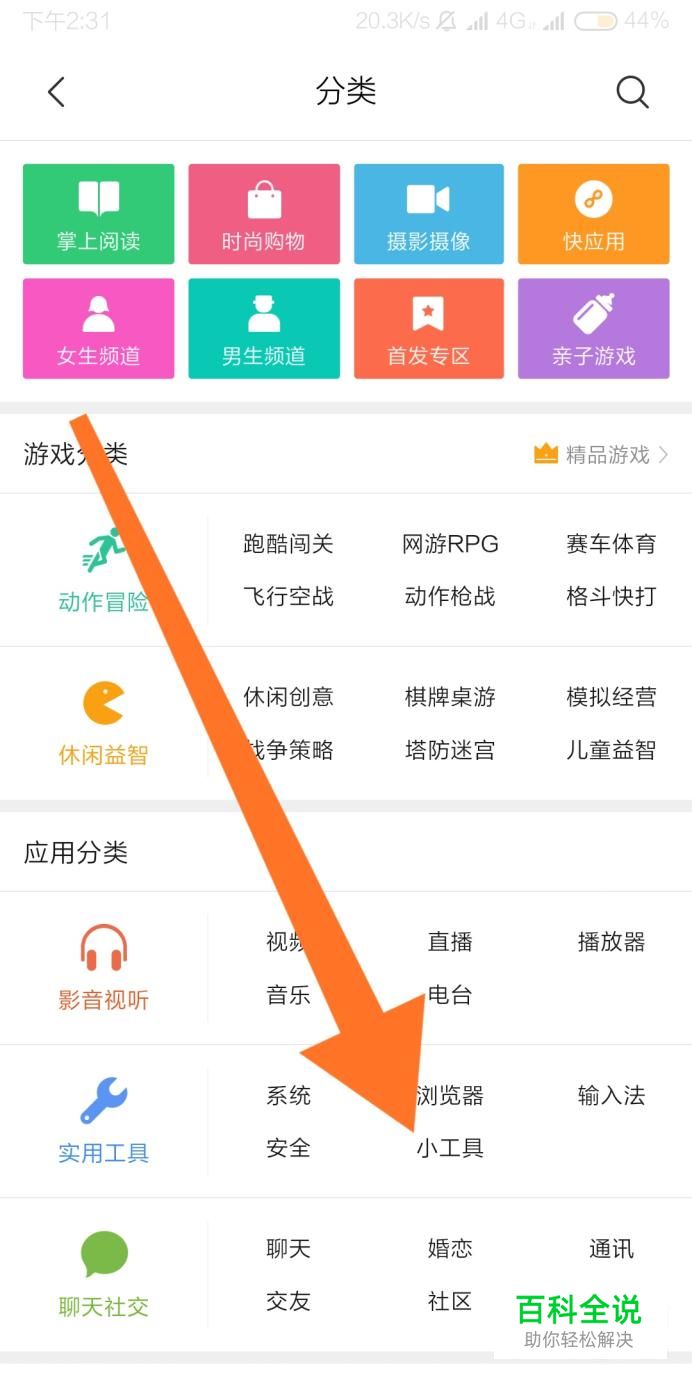Select the 通讯 subcategory
This screenshot has height=1384, width=692.
(x=611, y=1248)
